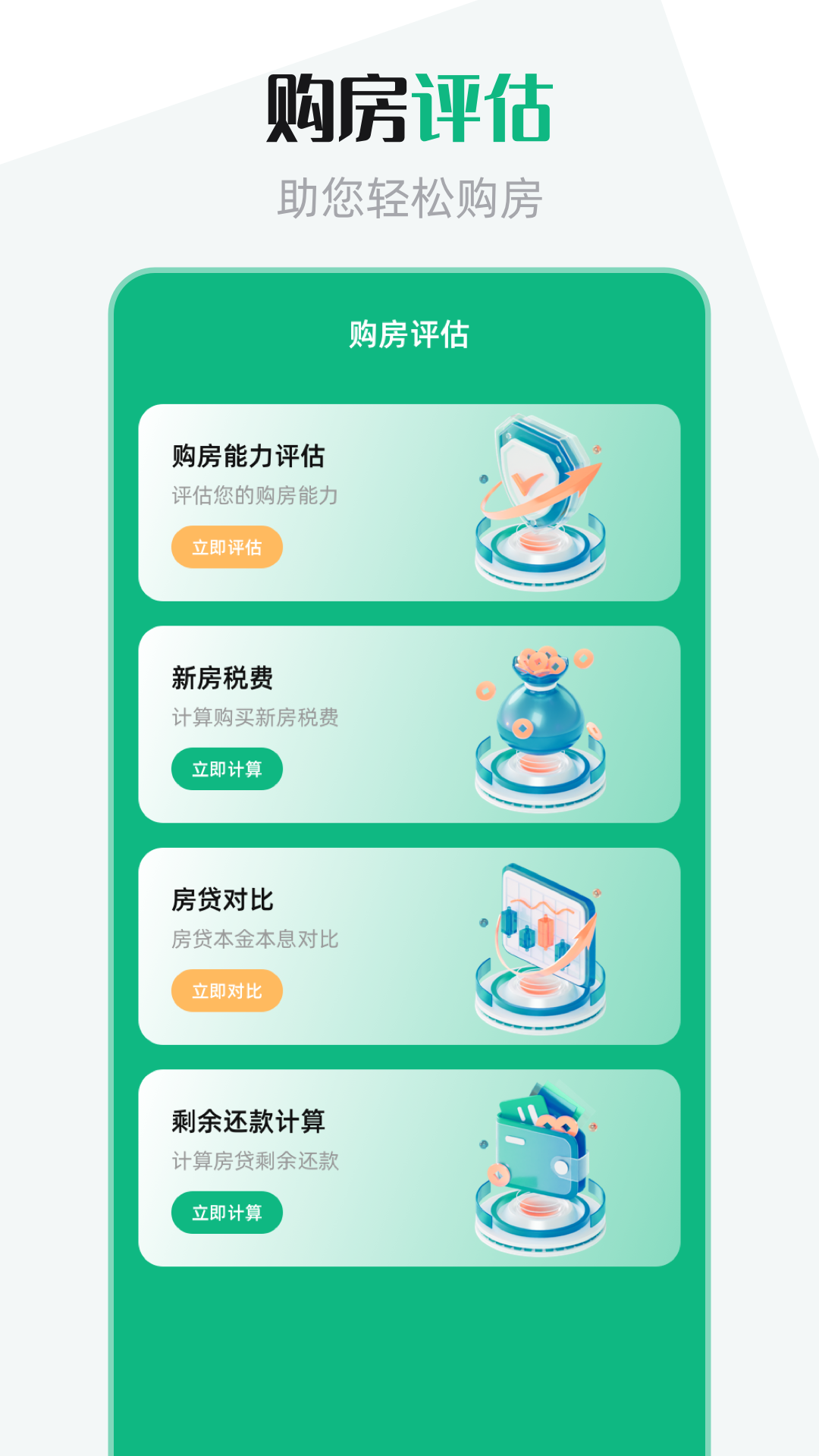Open the 房贷对比 card
819x1456 pixels.
click(409, 948)
